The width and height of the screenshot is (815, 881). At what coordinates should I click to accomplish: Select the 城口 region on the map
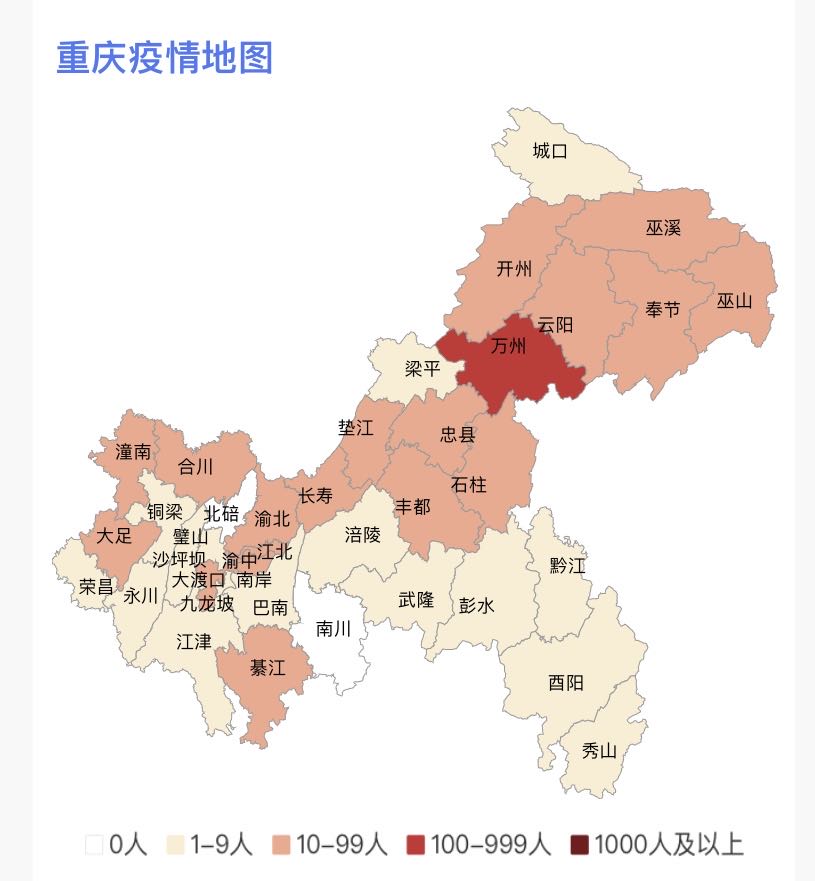(550, 151)
